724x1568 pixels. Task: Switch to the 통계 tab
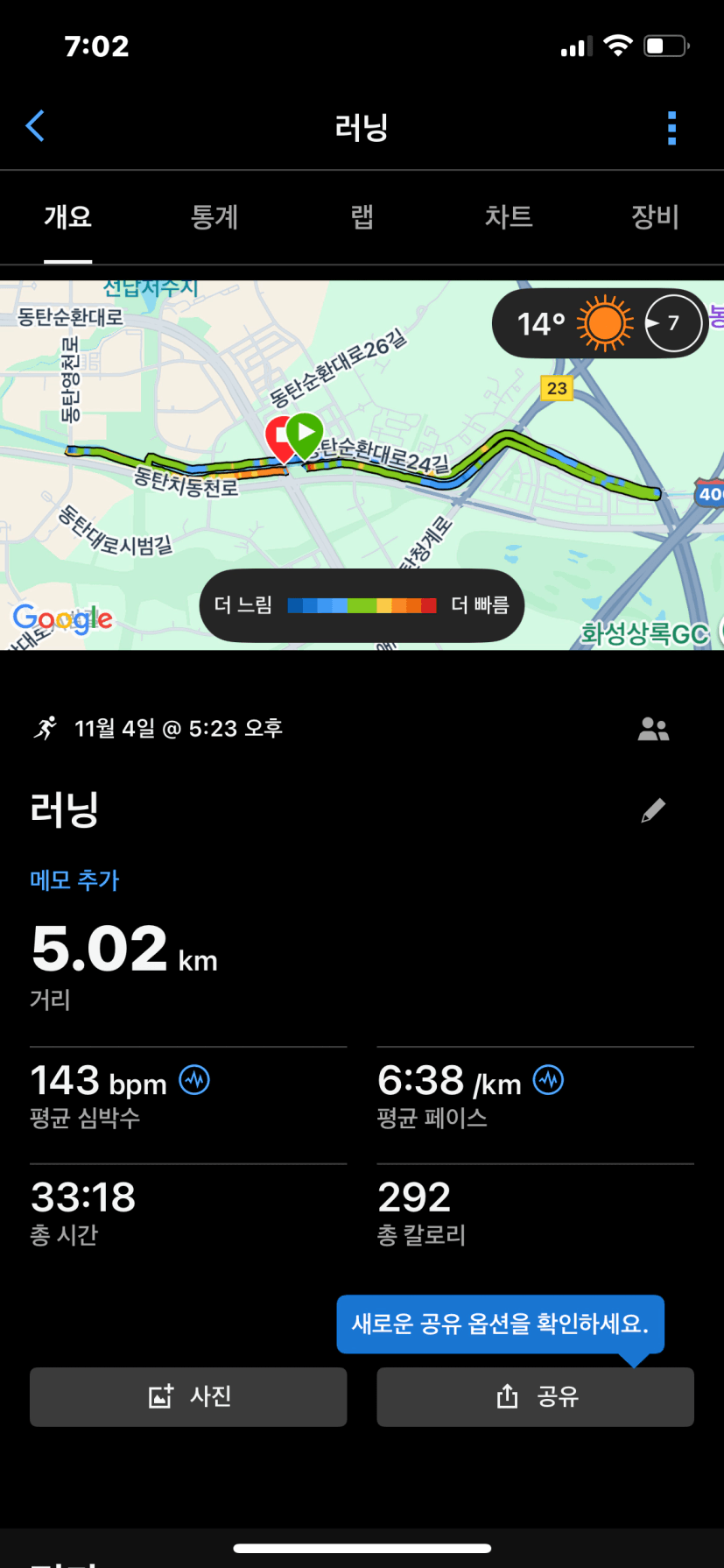(214, 216)
